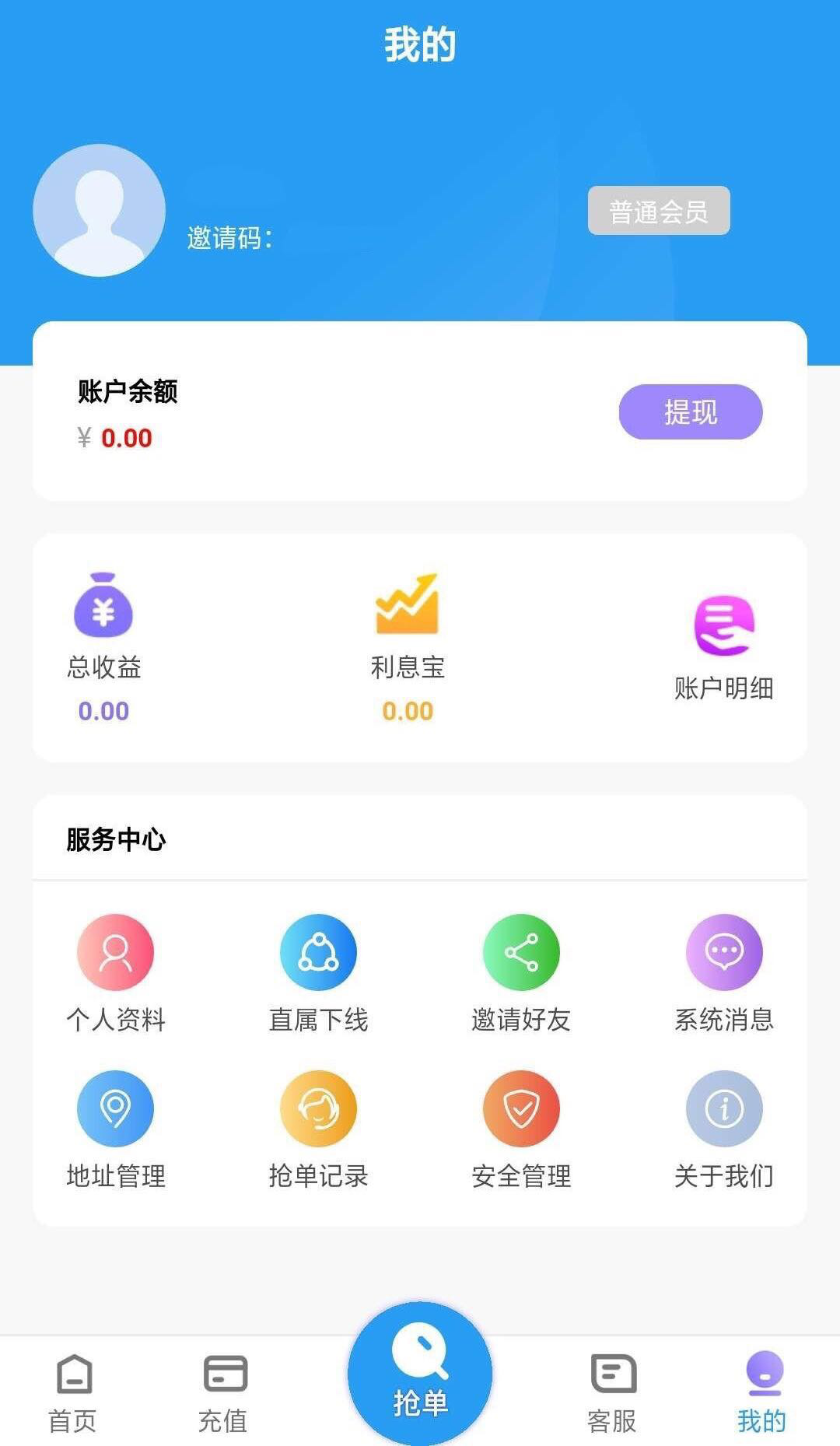
Task: Open 地址管理 address management
Action: click(x=116, y=1130)
